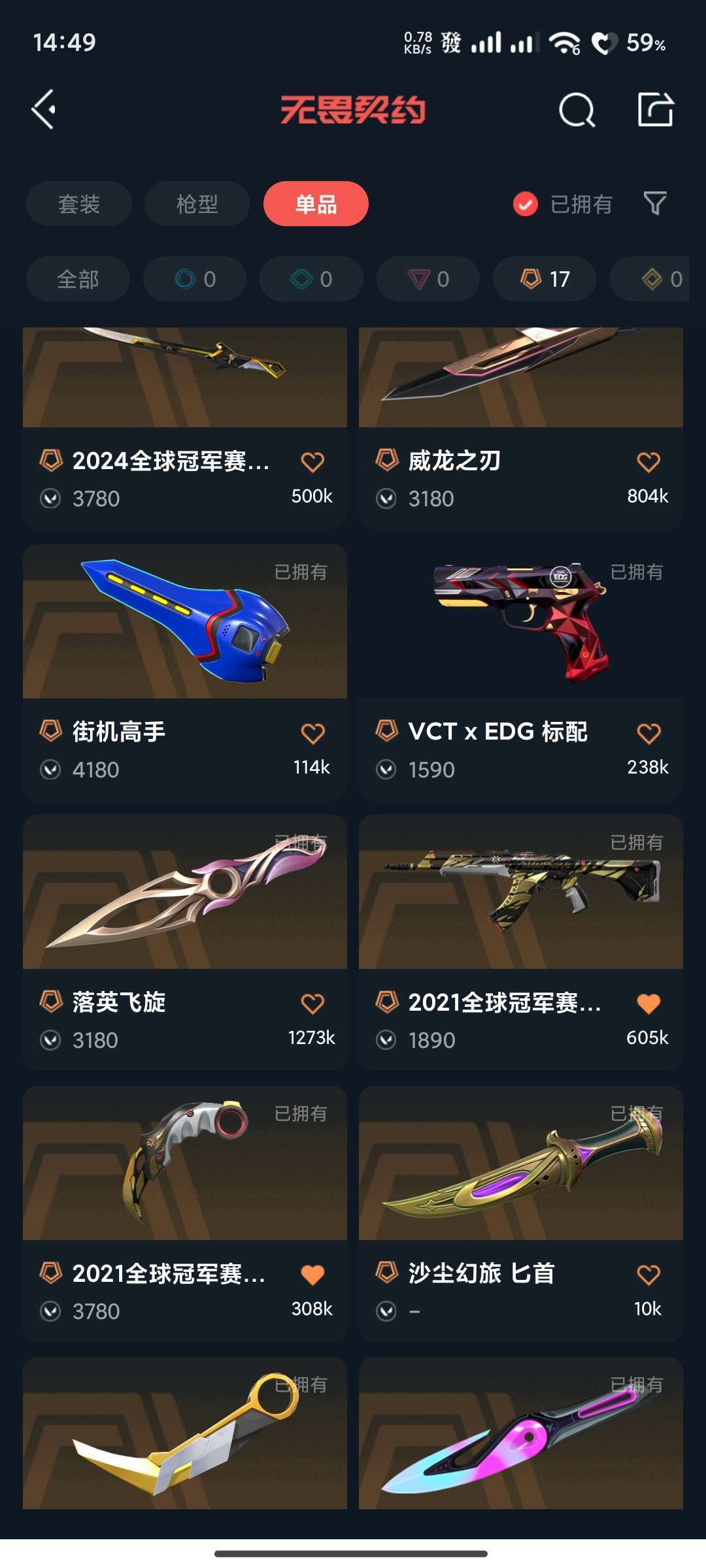
Task: Open the 2024全球冠军赛 skin card
Action: [x=184, y=392]
